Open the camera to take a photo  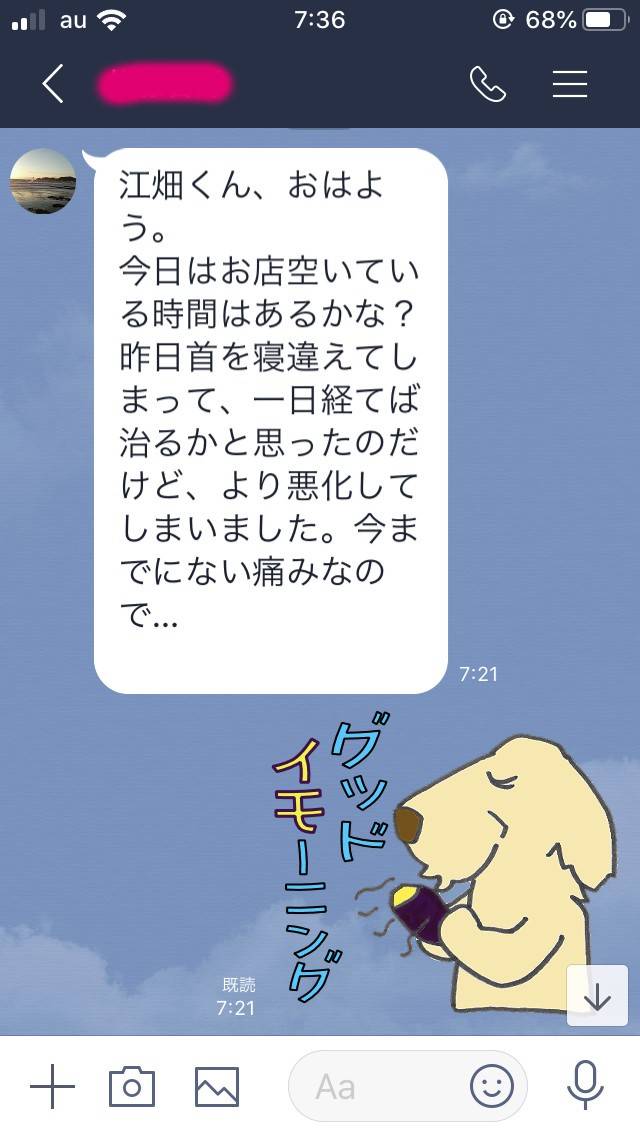pyautogui.click(x=132, y=1086)
